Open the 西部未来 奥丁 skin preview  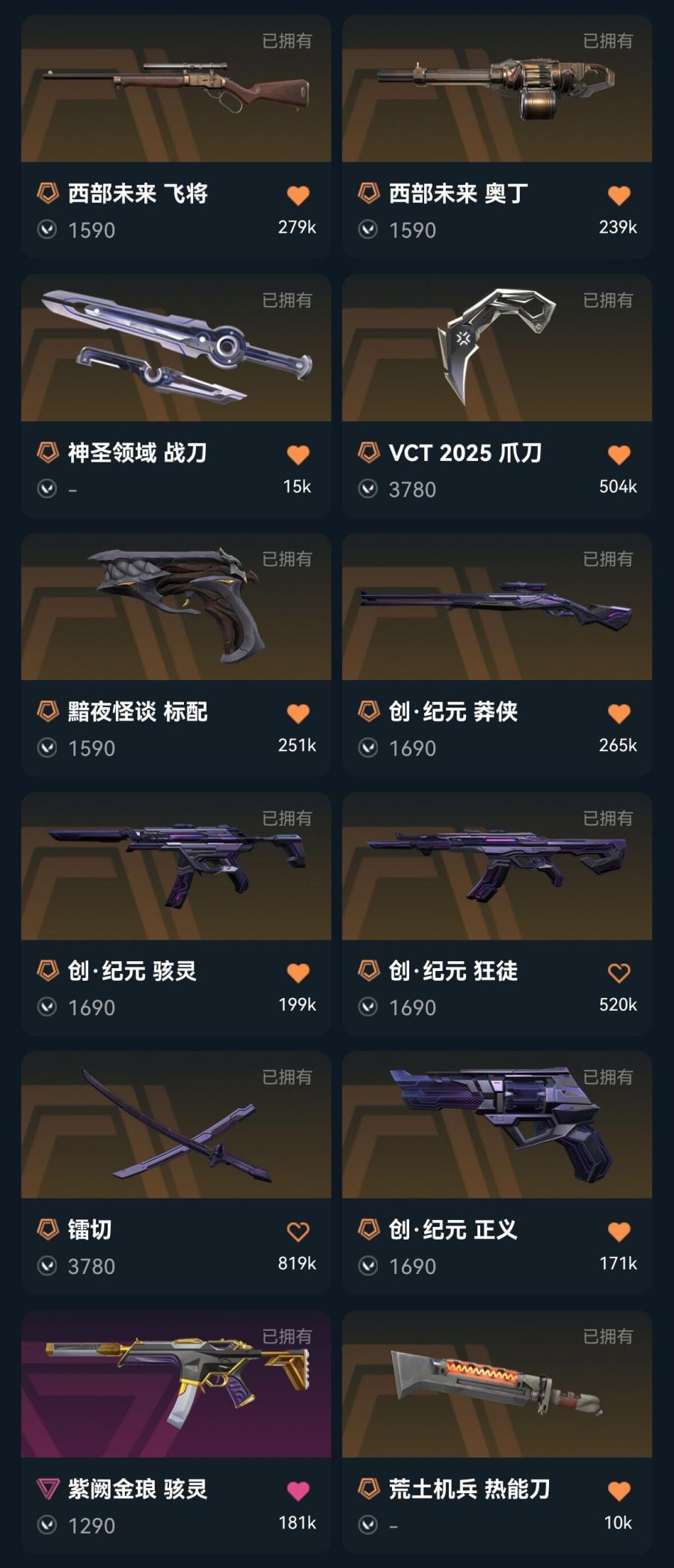point(497,91)
